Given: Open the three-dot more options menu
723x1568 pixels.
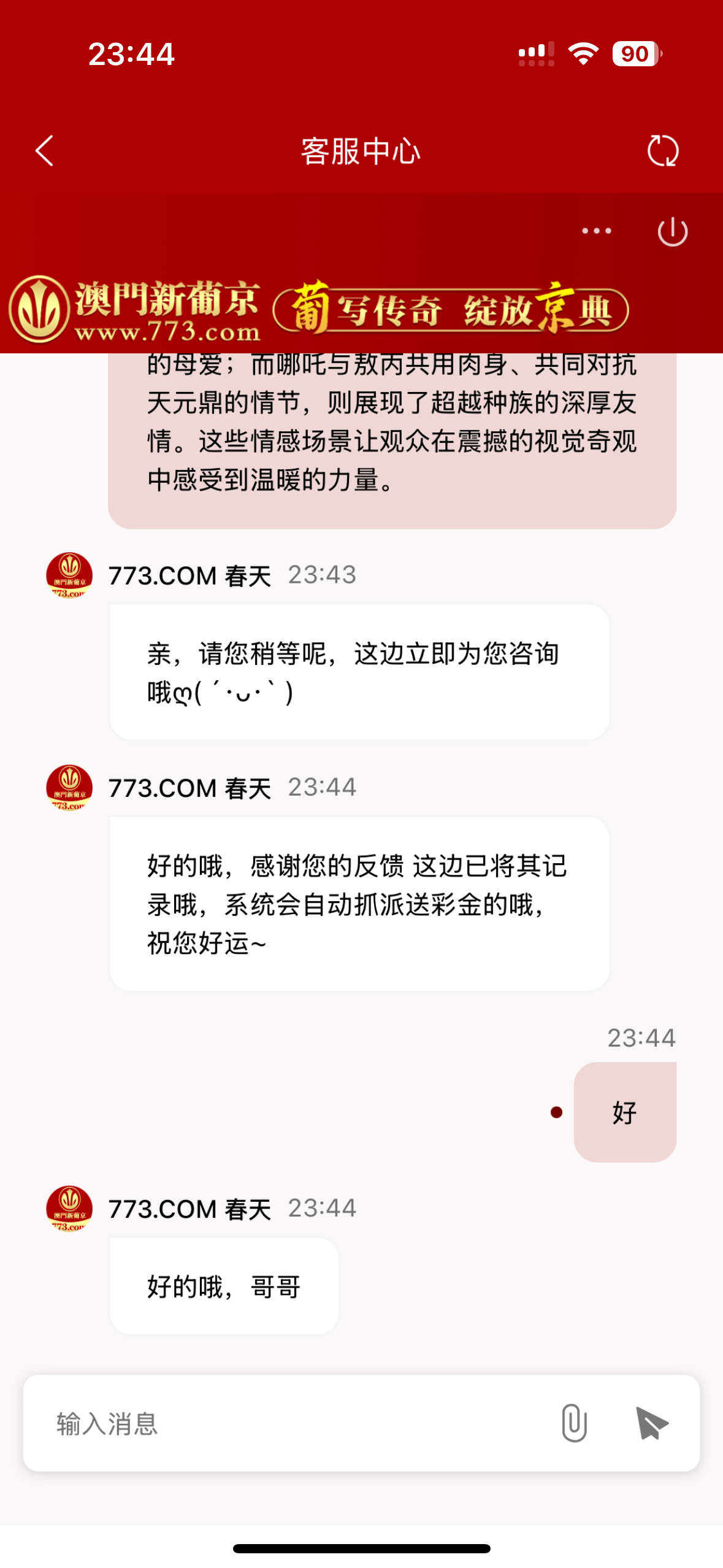Looking at the screenshot, I should [x=596, y=231].
